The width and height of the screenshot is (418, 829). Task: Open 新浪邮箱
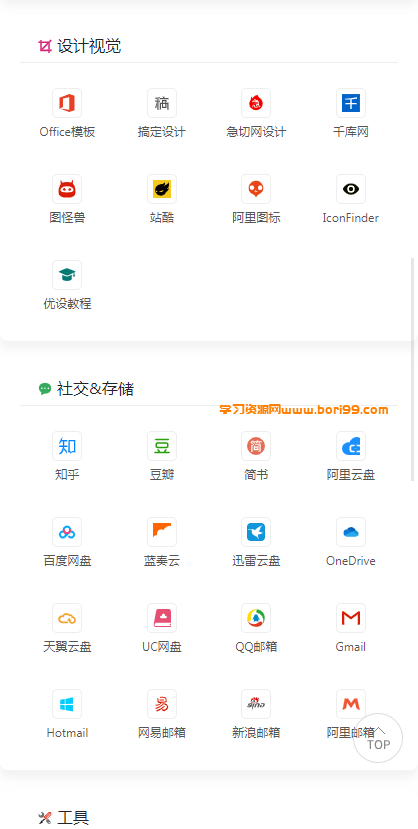click(256, 715)
